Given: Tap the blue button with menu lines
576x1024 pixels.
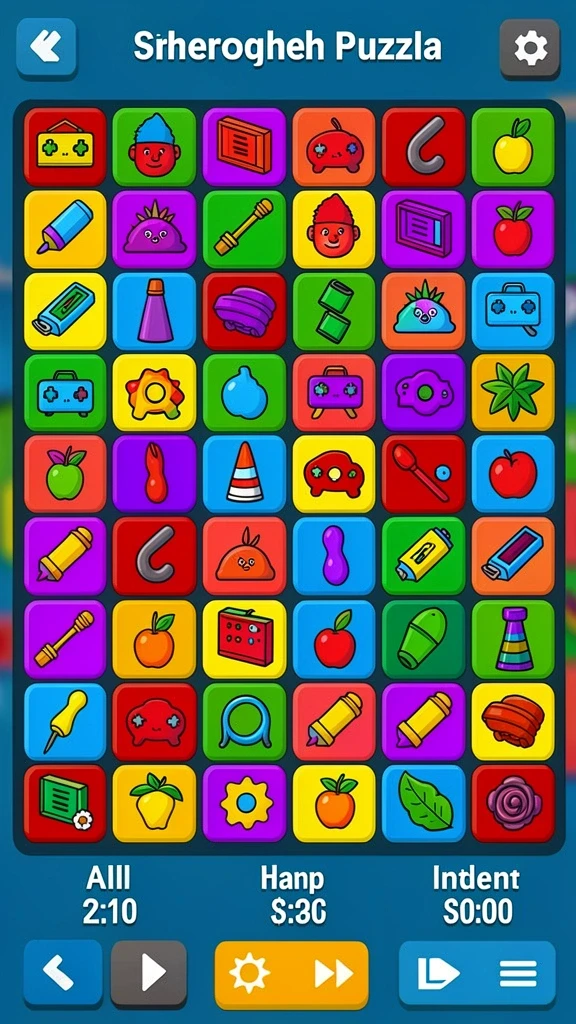Looking at the screenshot, I should click(477, 974).
